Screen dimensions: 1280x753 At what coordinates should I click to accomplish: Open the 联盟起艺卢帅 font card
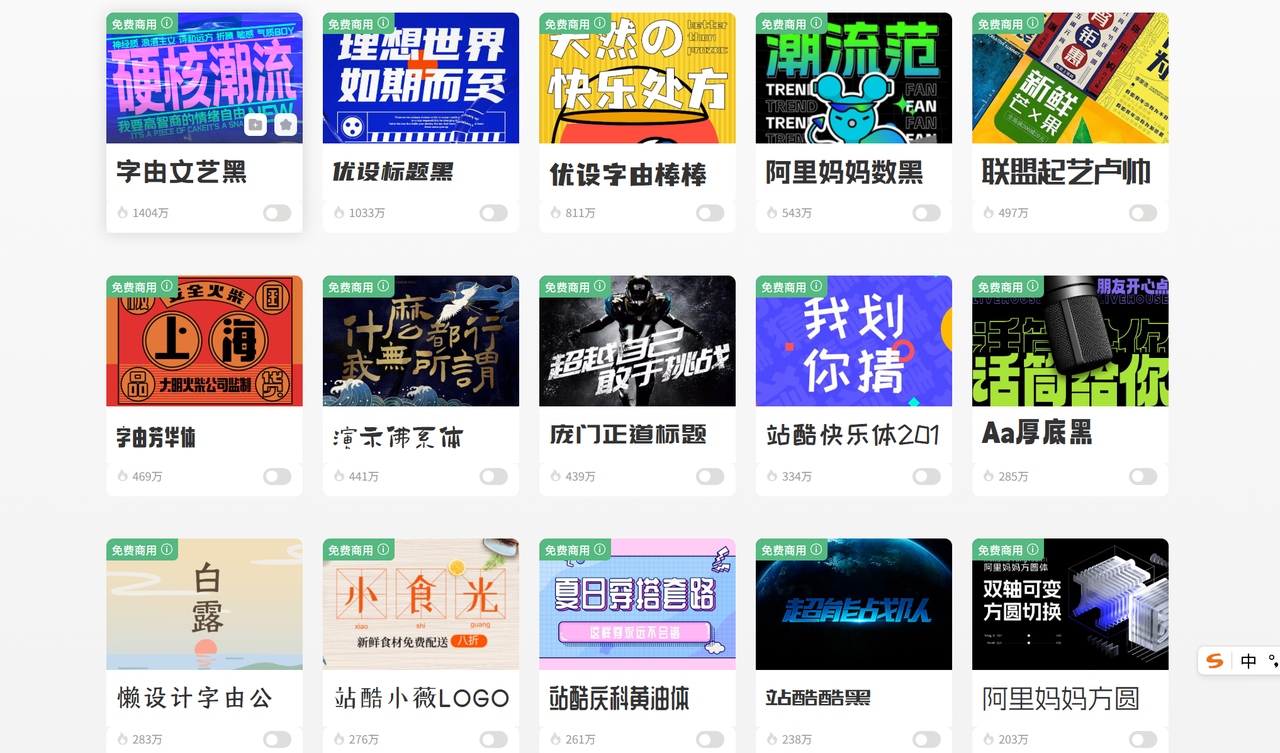(1066, 172)
